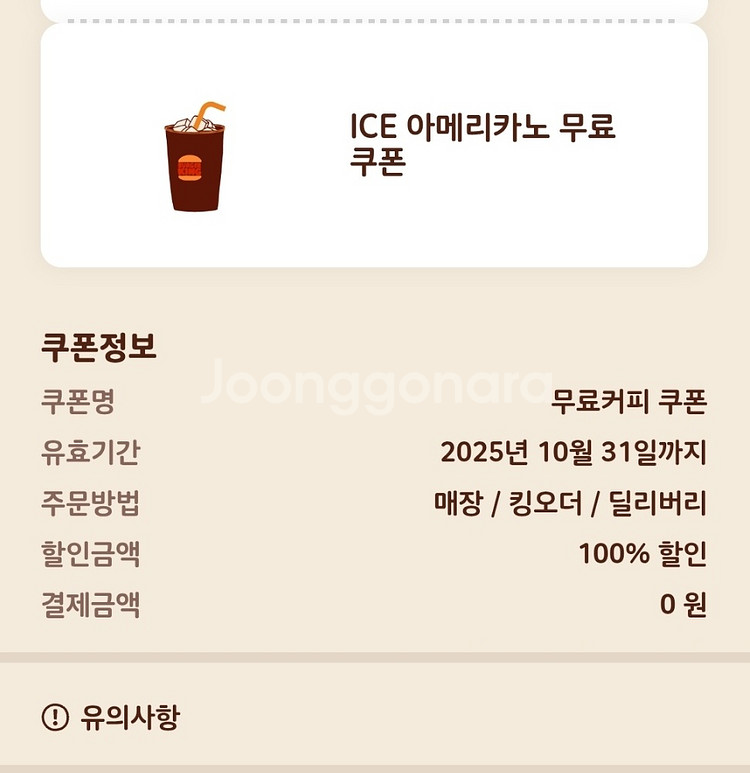
Task: Click the 유효기간 label
Action: point(91,453)
